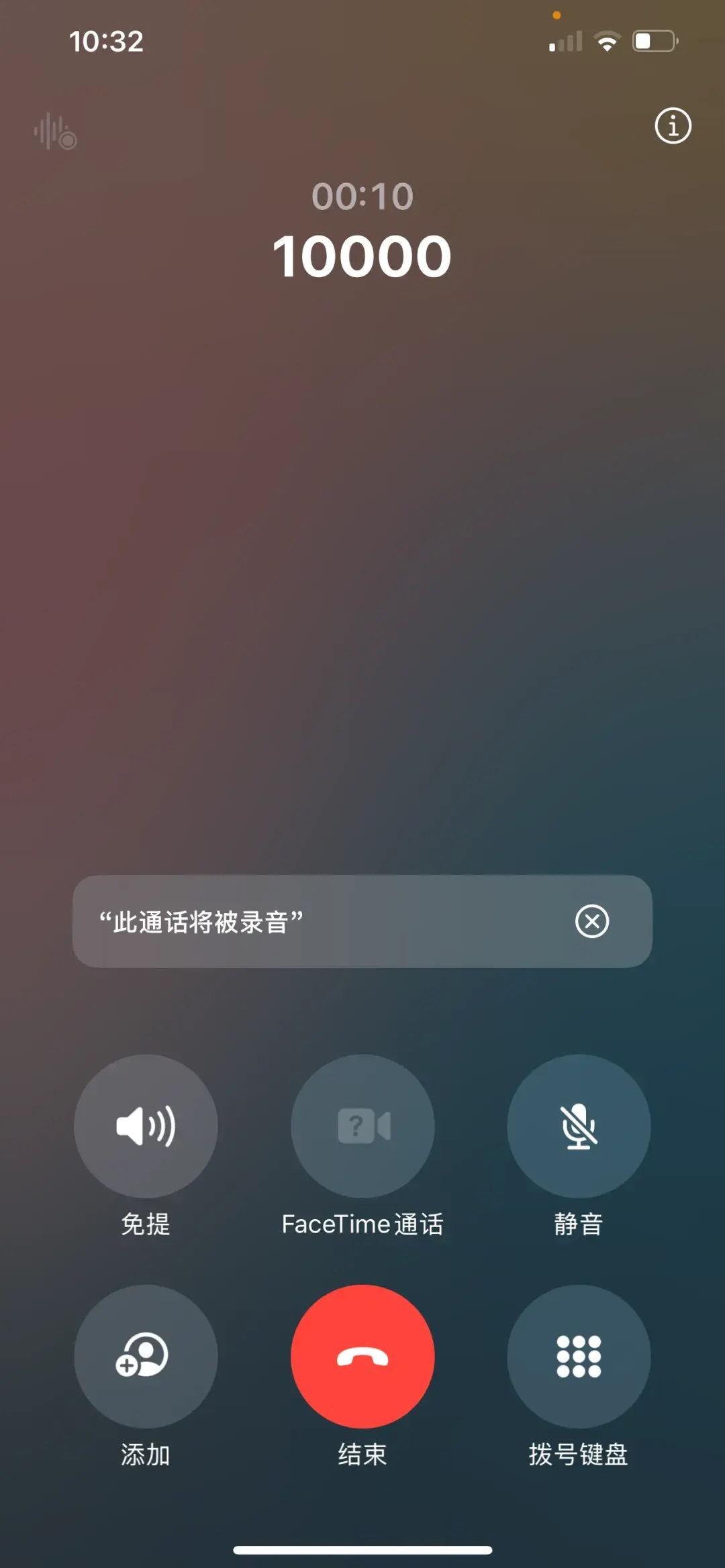End the call with 结束 button

[362, 1357]
